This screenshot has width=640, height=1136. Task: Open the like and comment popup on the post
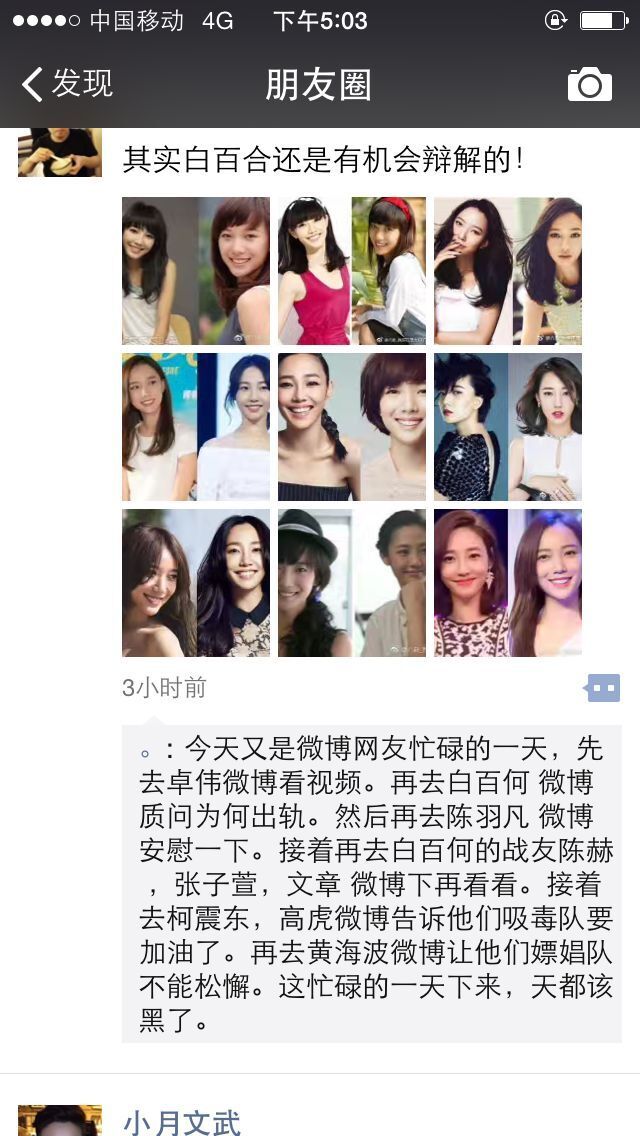(602, 688)
